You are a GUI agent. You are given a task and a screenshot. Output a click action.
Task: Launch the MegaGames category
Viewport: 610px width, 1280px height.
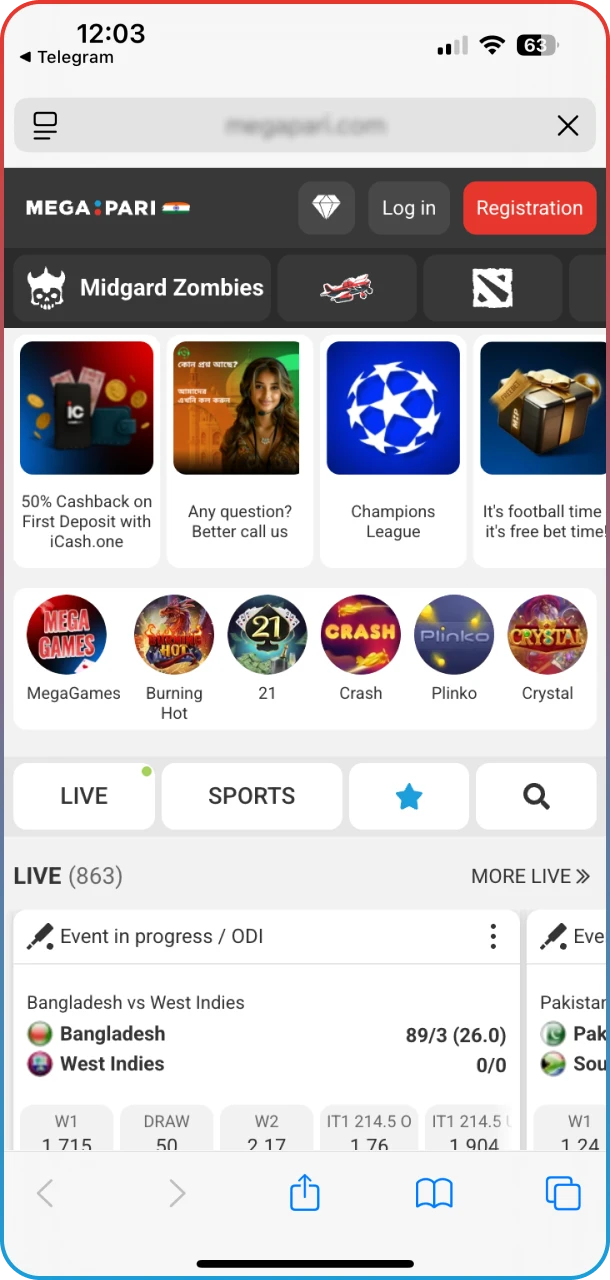pos(73,648)
